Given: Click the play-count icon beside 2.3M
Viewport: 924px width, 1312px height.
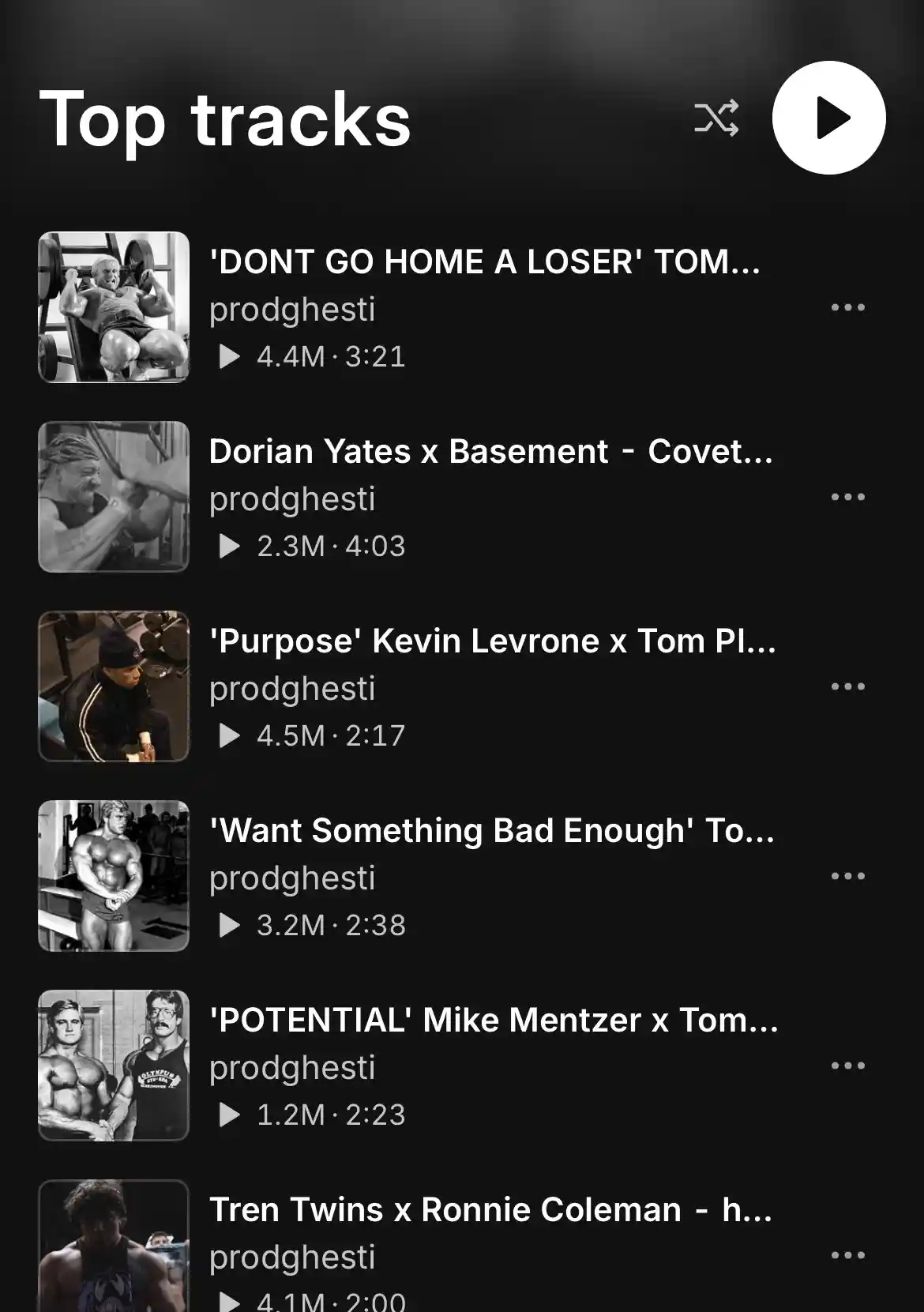Looking at the screenshot, I should point(230,545).
